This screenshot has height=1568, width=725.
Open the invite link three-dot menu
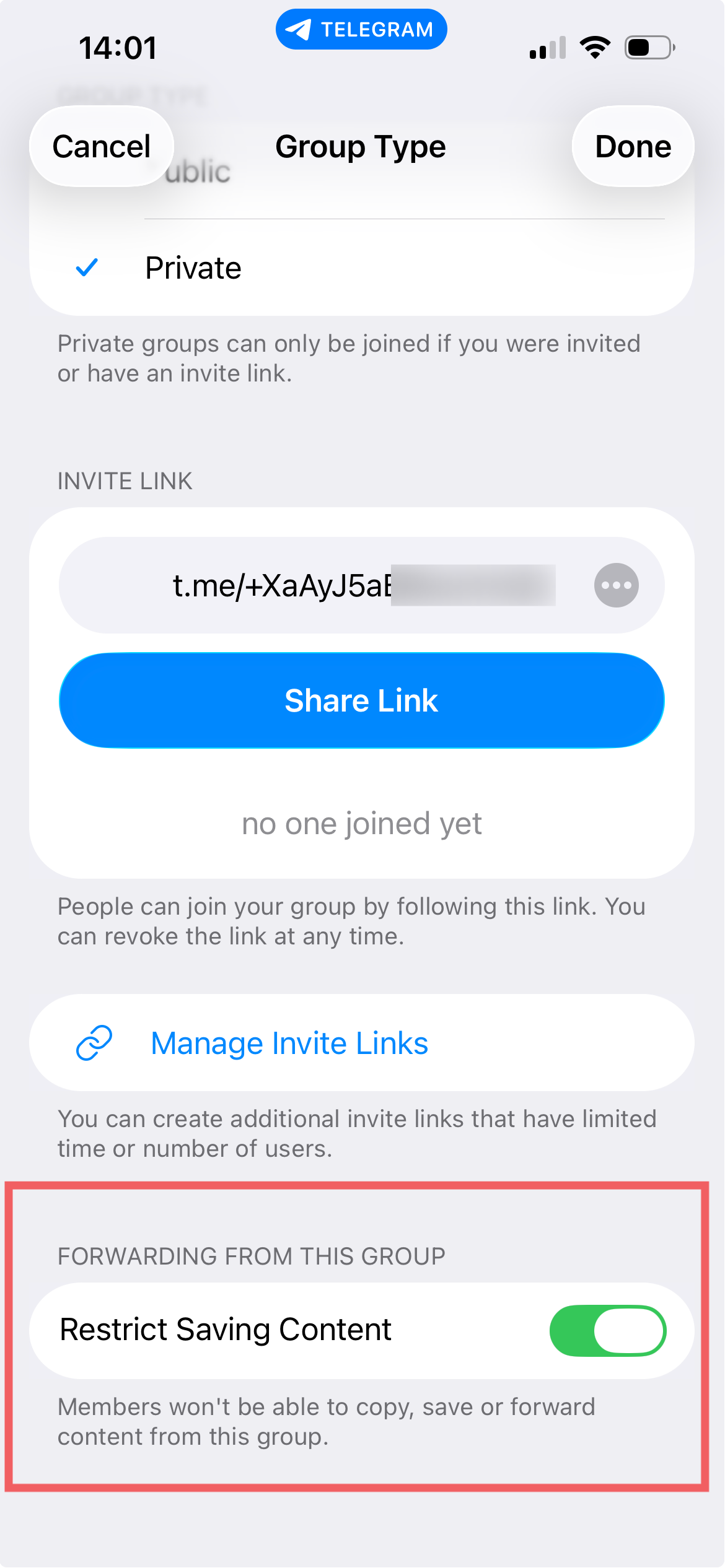616,585
